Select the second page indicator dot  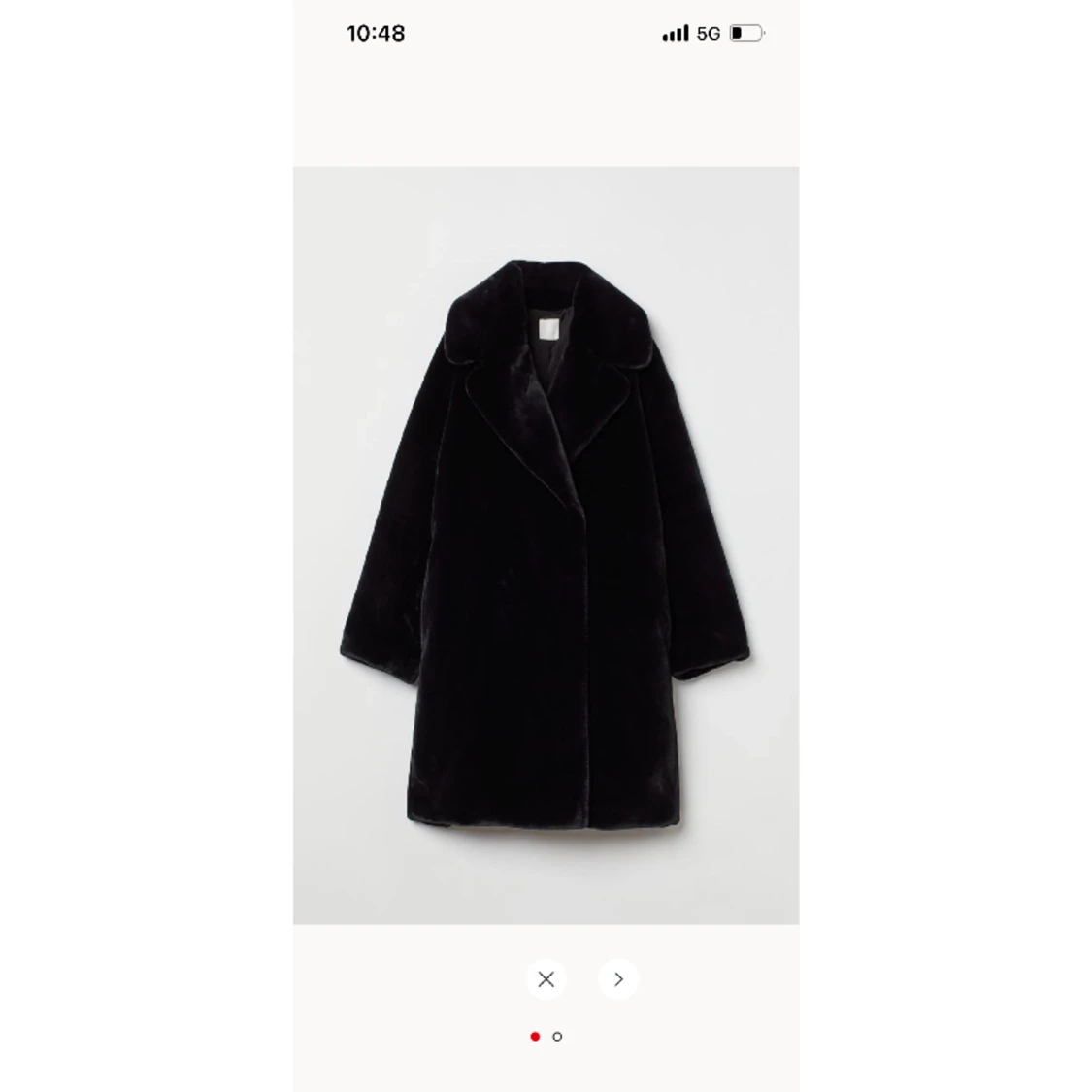pyautogui.click(x=557, y=1037)
